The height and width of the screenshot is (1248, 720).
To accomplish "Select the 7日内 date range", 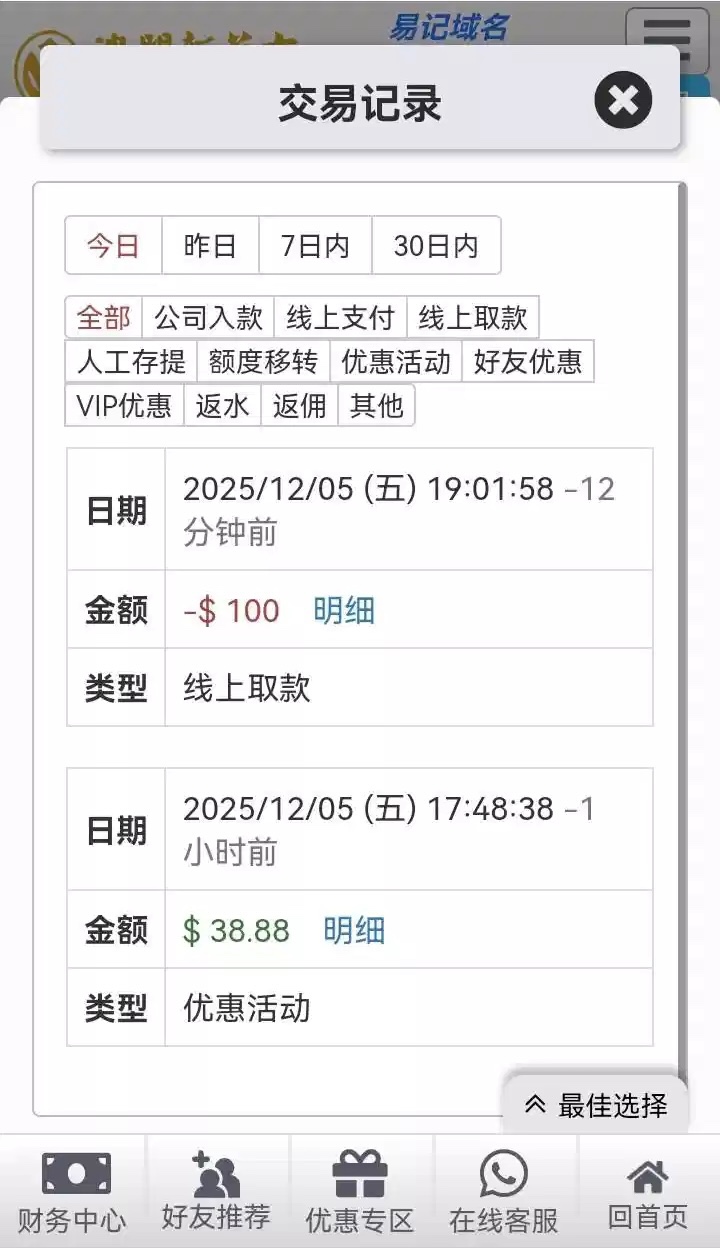I will (x=315, y=245).
